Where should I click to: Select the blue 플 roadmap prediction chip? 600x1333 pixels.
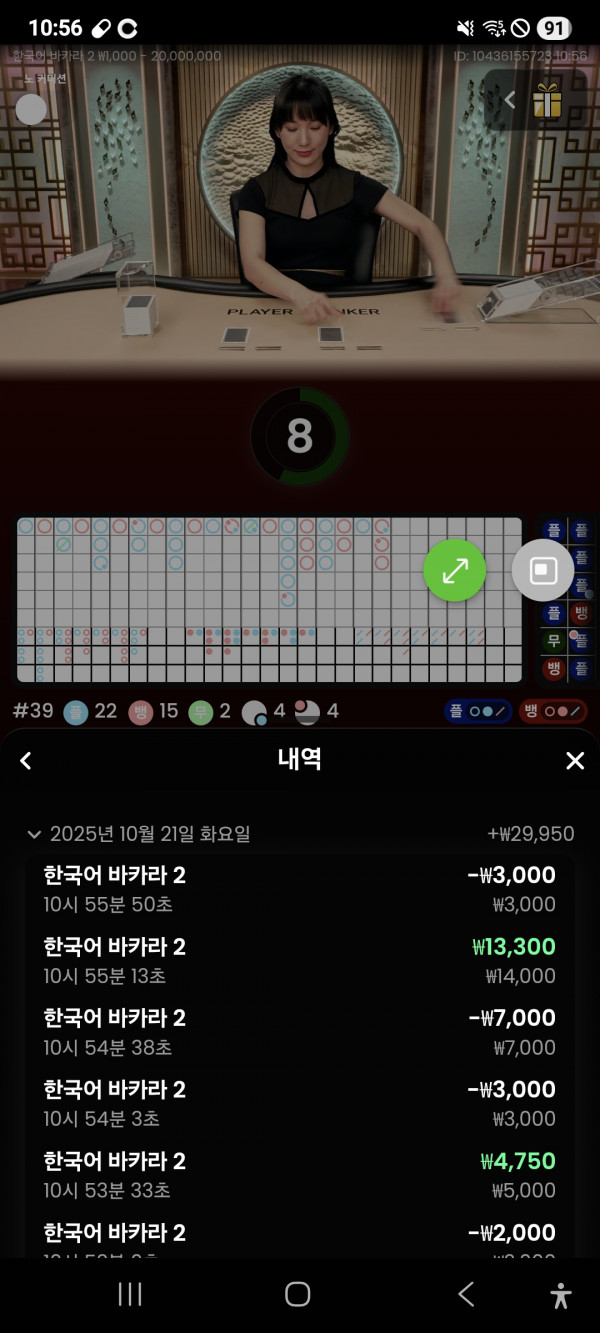point(478,711)
